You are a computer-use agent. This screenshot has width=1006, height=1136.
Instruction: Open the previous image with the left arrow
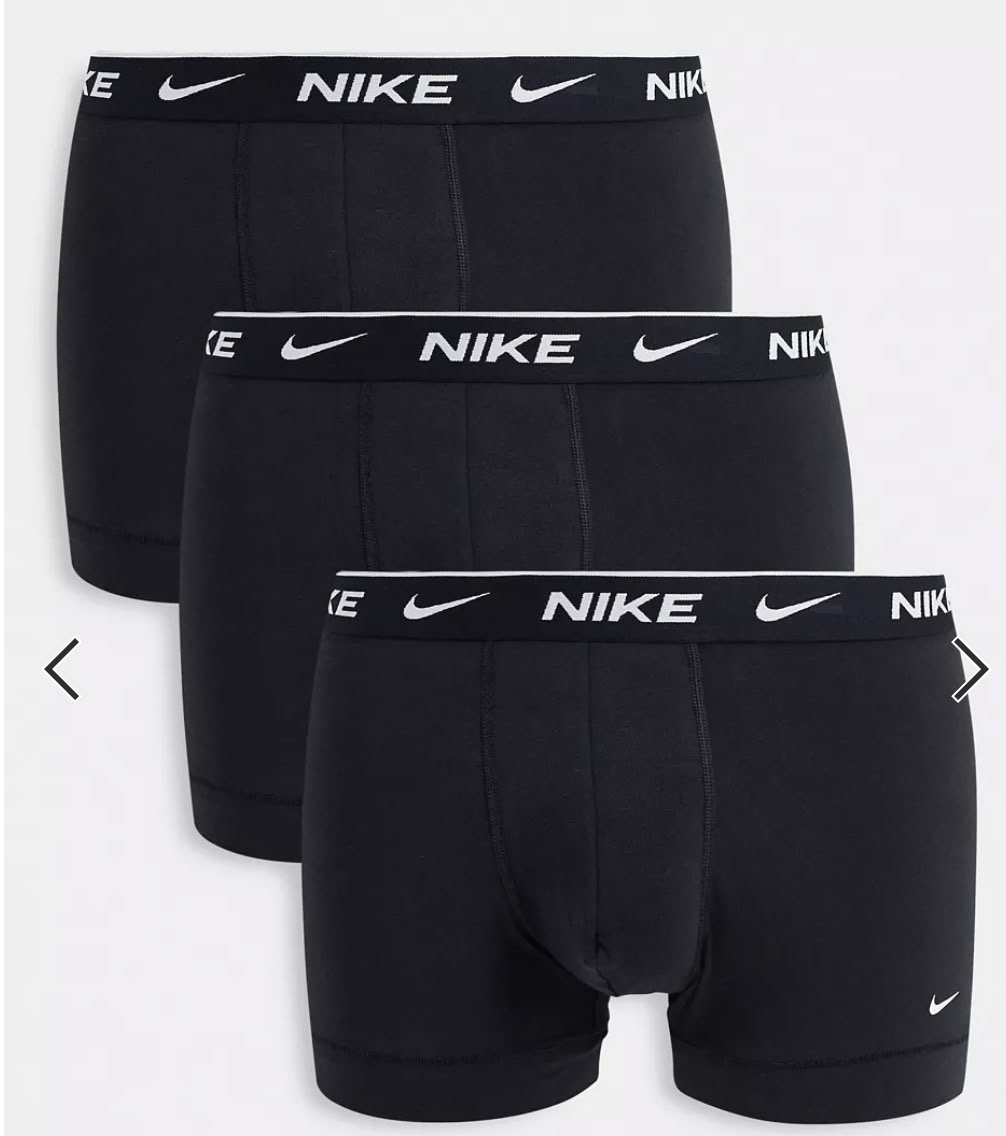tap(60, 670)
